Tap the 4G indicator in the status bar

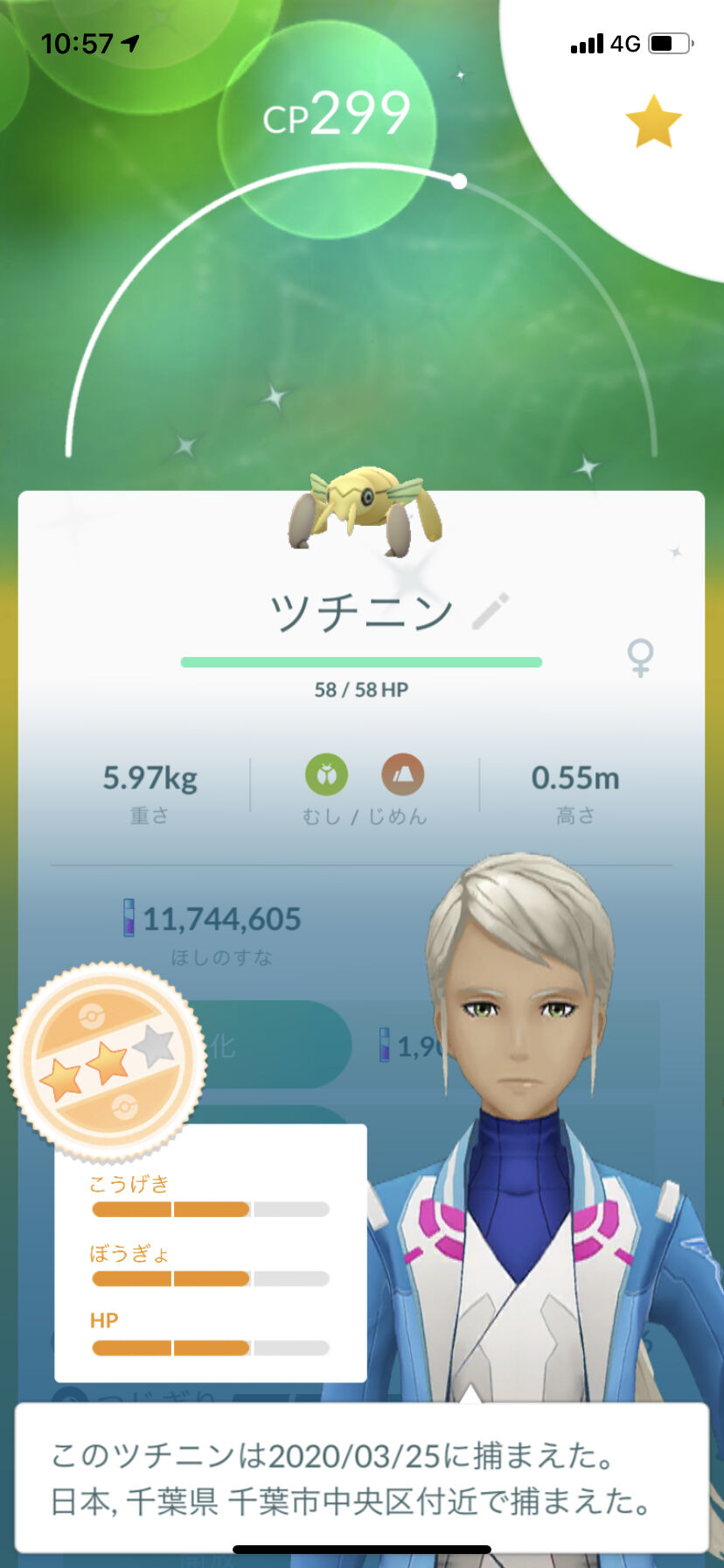pos(627,41)
